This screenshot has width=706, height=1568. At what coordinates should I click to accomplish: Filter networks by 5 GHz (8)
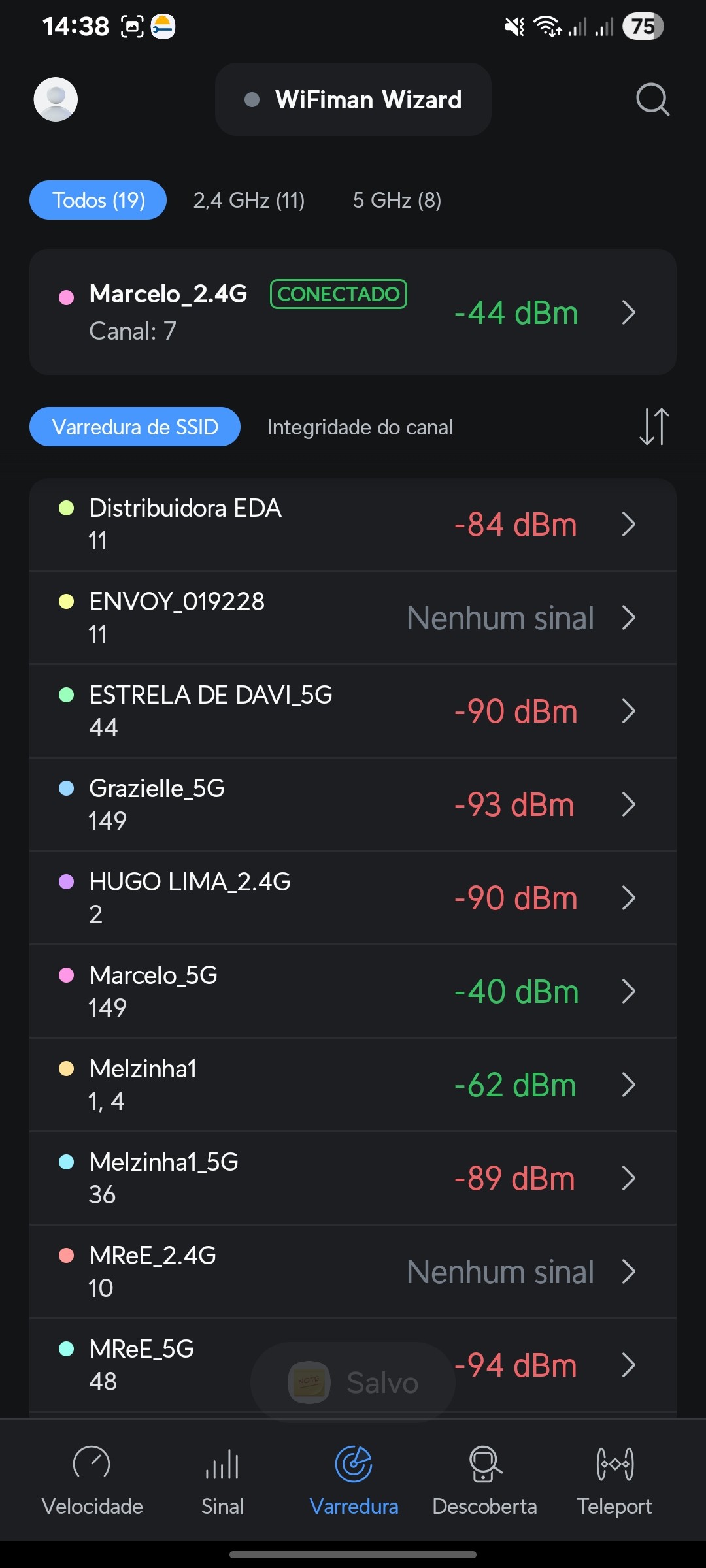point(397,200)
